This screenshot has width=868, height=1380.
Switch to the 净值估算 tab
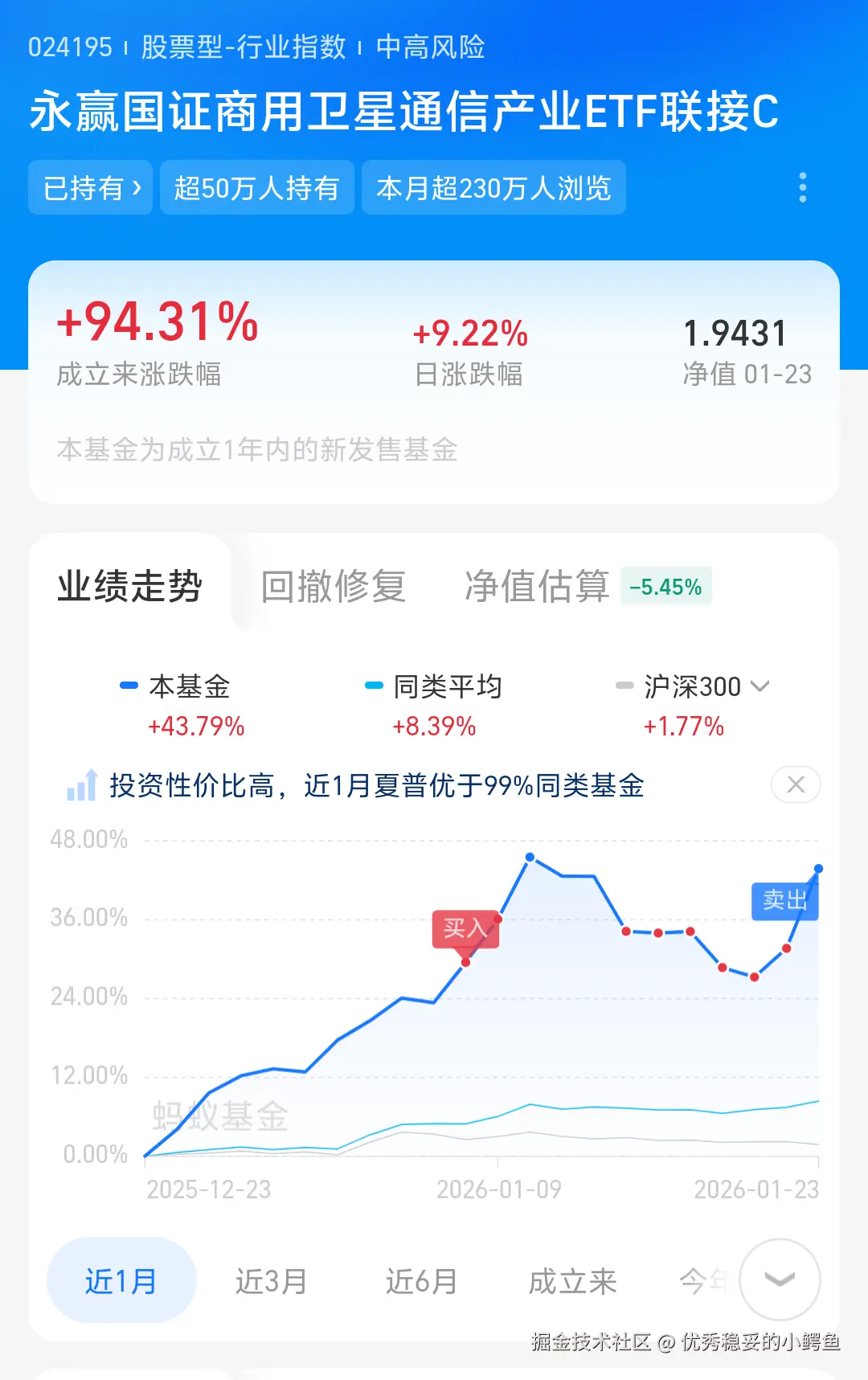coord(537,586)
